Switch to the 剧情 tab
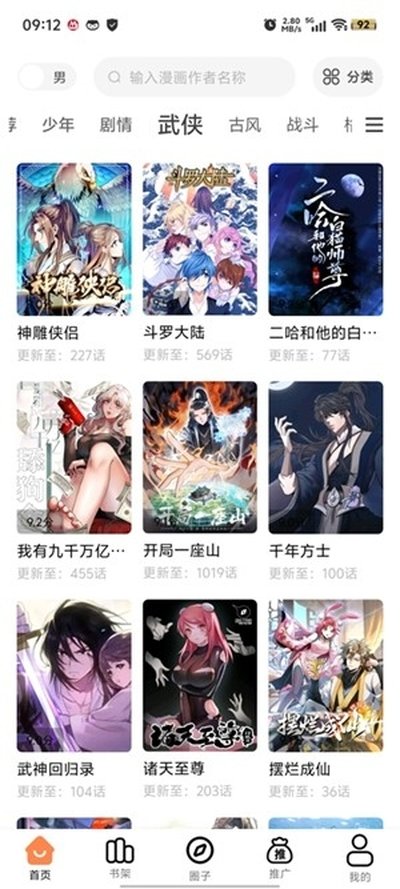The width and height of the screenshot is (400, 889). pyautogui.click(x=116, y=125)
